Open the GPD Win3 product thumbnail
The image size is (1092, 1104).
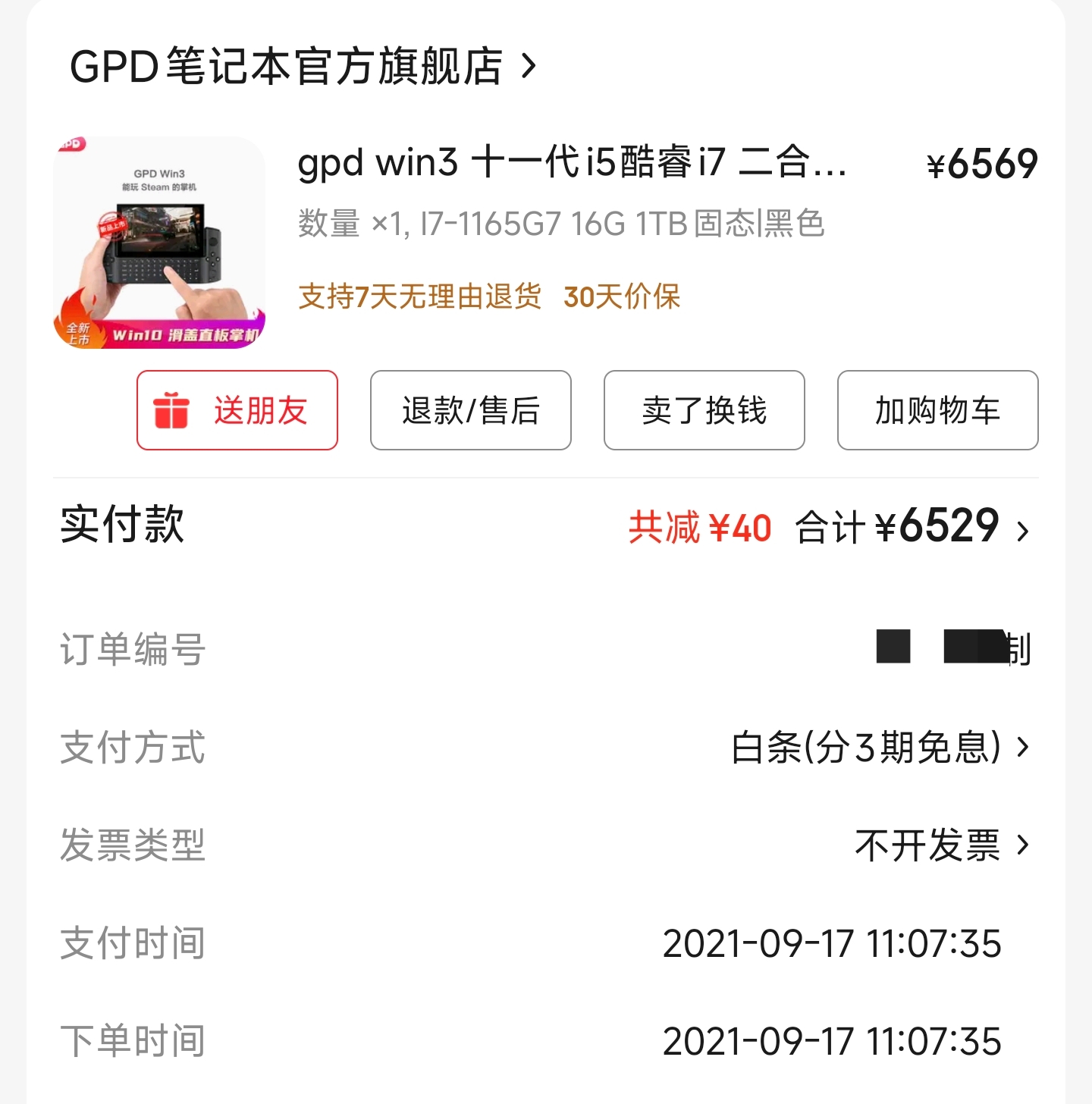[x=160, y=243]
